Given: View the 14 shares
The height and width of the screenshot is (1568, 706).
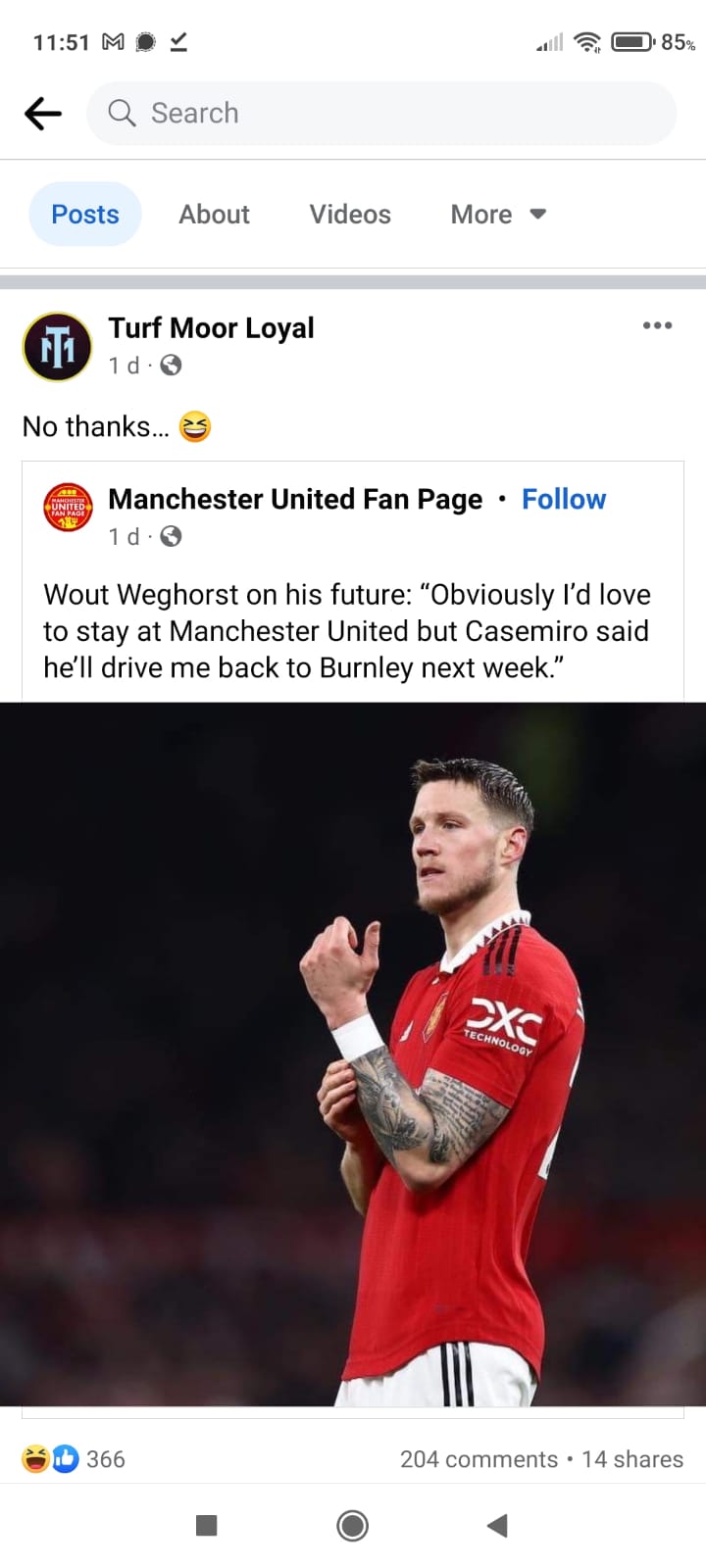Looking at the screenshot, I should coord(632,1459).
